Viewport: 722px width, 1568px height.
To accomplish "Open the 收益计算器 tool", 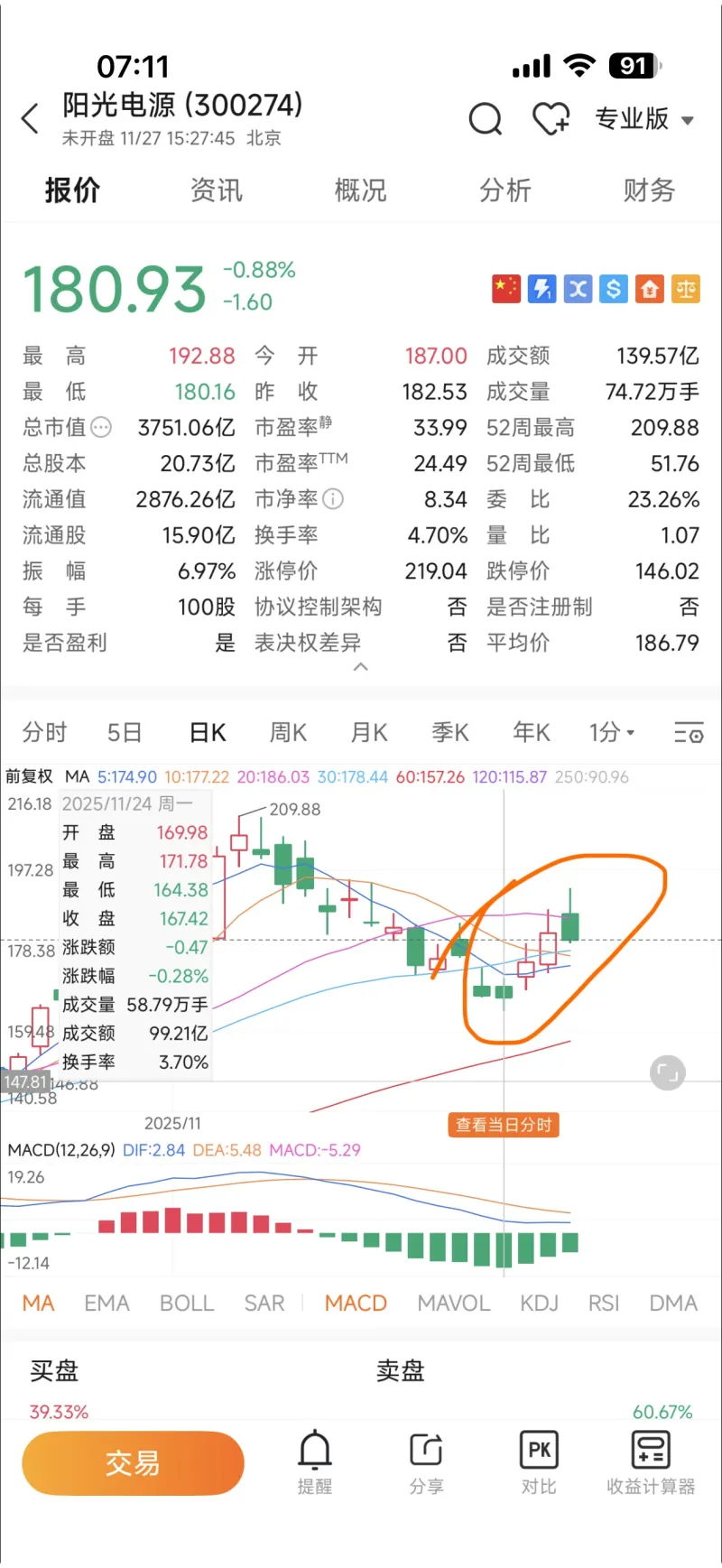I will [x=651, y=1462].
